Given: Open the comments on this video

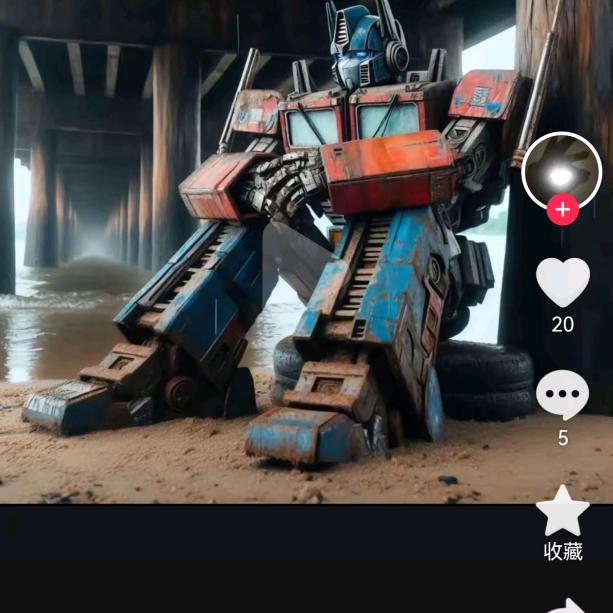Looking at the screenshot, I should (x=562, y=396).
